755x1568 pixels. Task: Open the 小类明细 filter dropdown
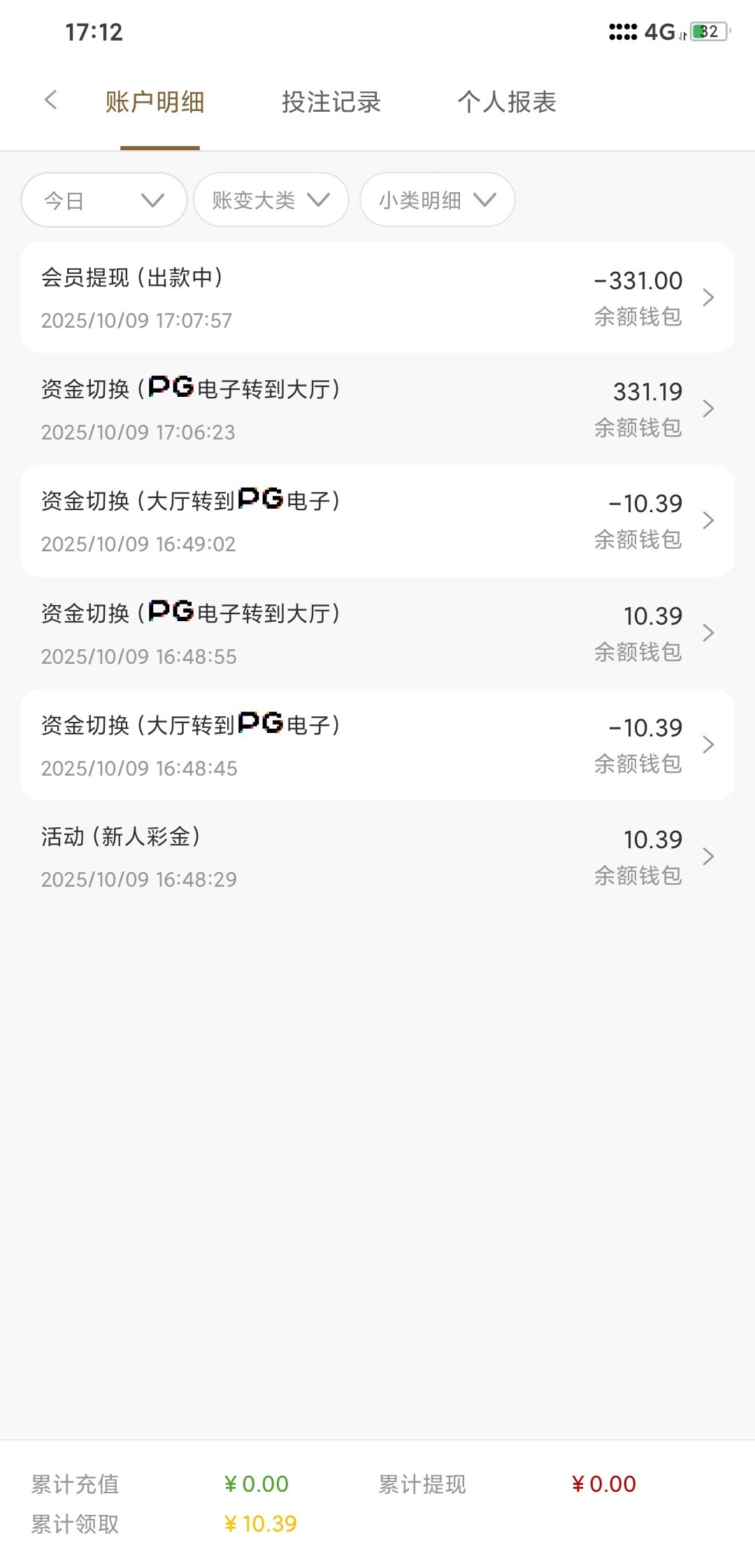point(436,200)
